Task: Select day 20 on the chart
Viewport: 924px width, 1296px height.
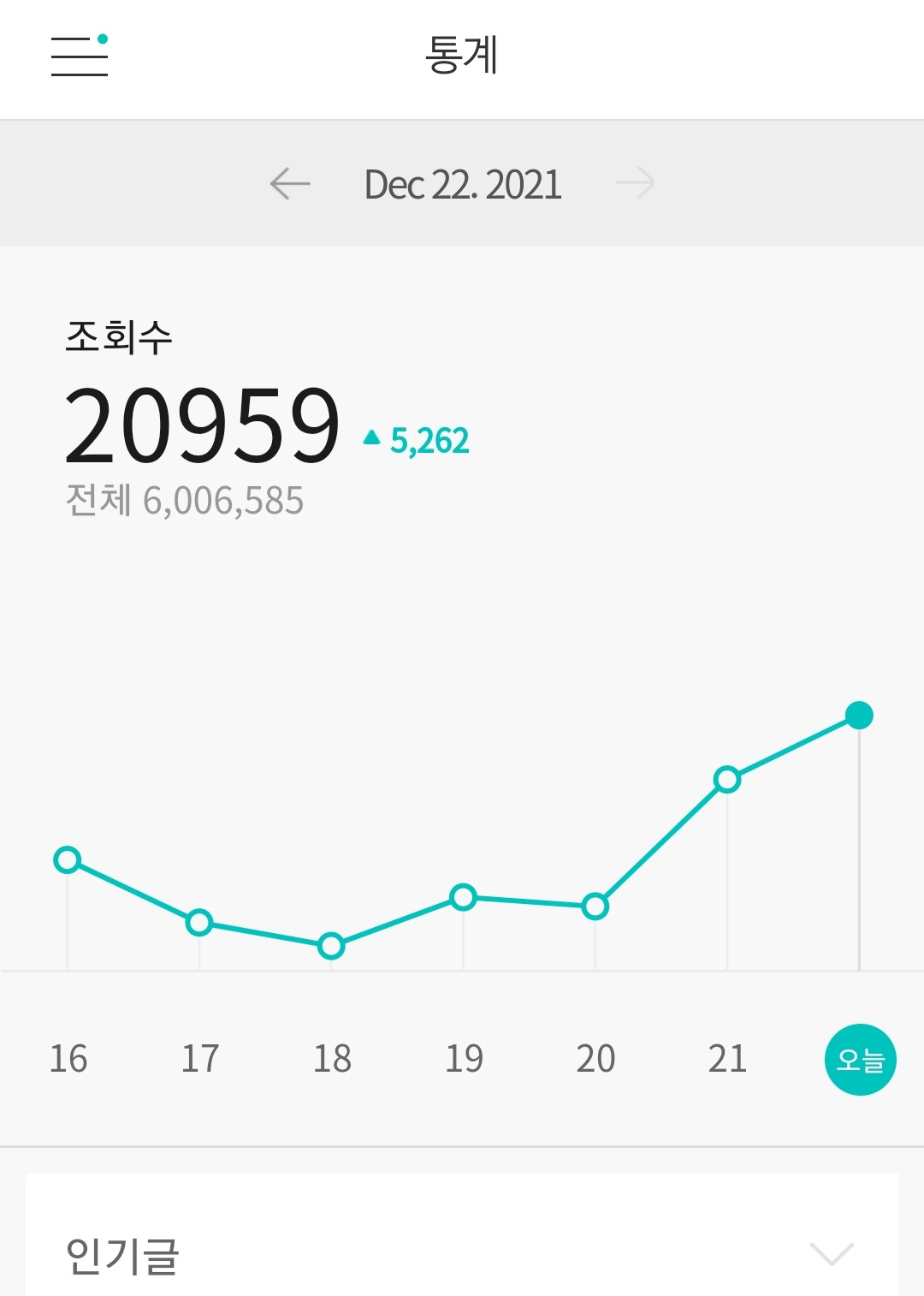Action: pos(595,1059)
